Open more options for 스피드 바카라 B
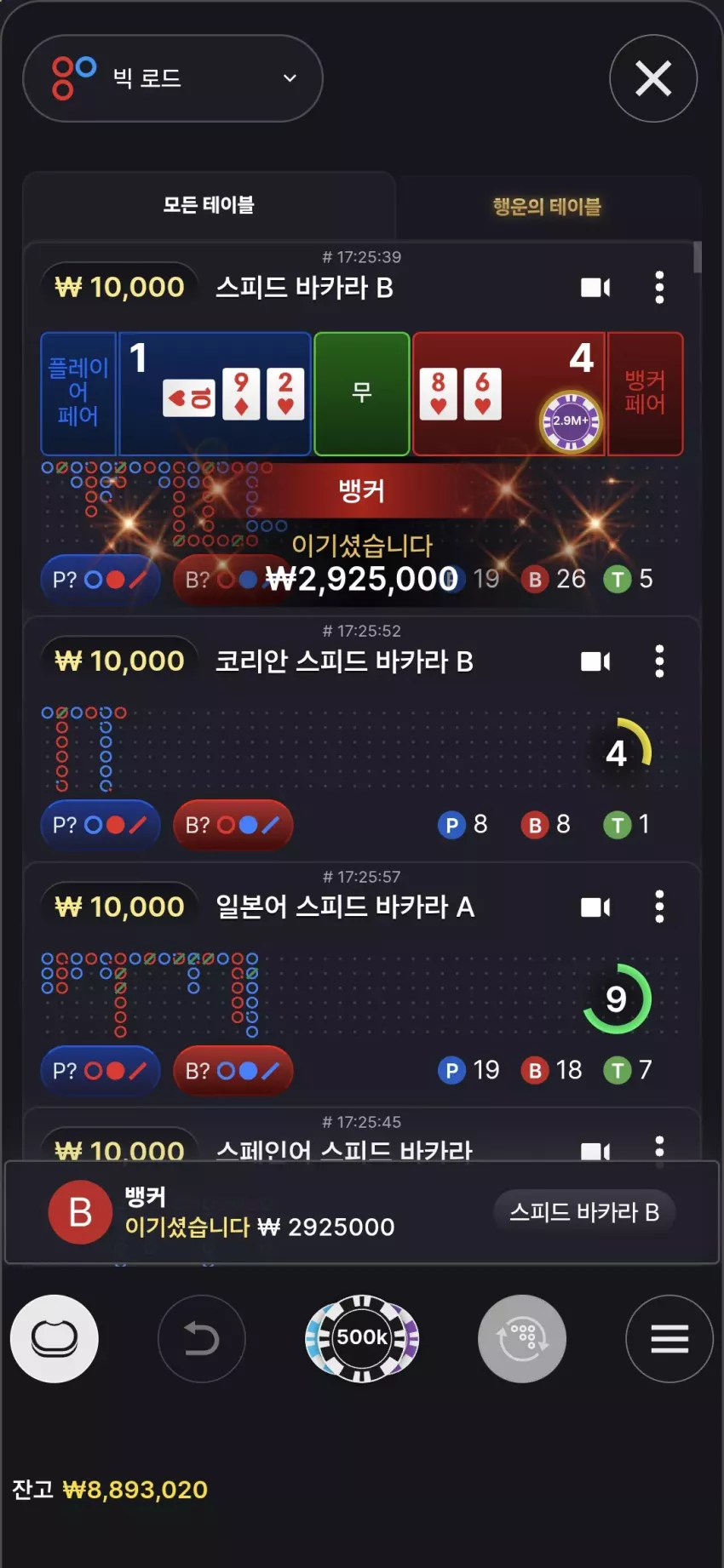The height and width of the screenshot is (1568, 724). click(659, 288)
